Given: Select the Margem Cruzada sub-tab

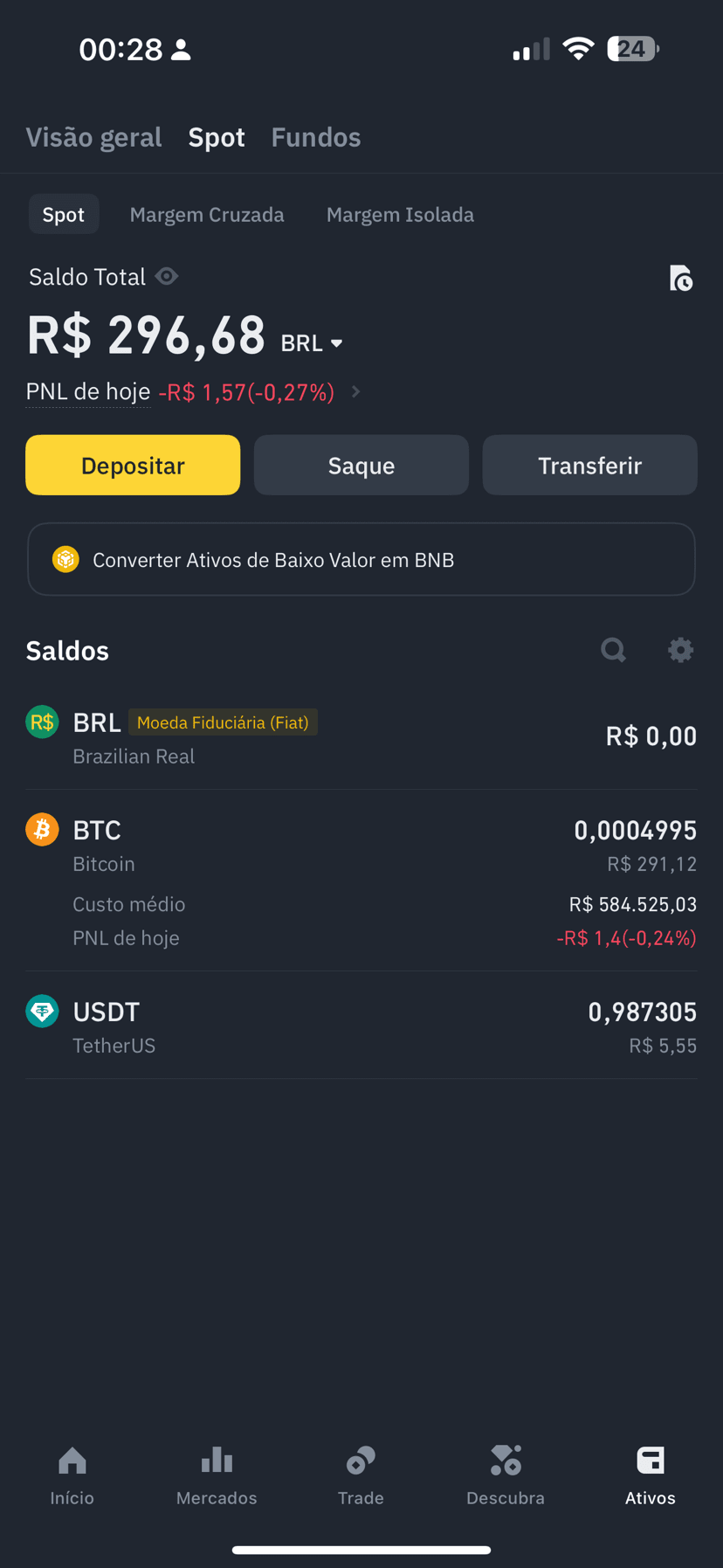Looking at the screenshot, I should tap(207, 214).
